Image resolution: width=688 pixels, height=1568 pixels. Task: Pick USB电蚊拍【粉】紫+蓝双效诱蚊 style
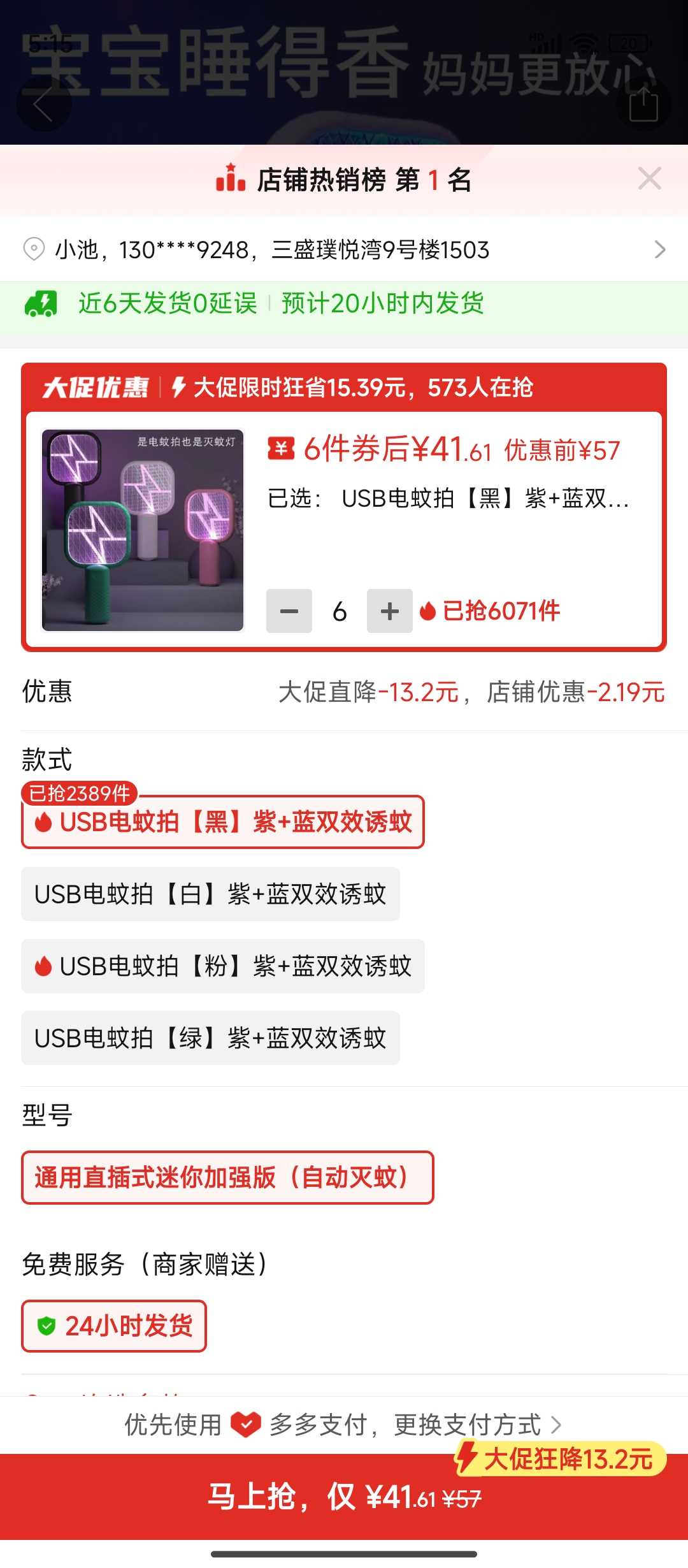point(223,966)
